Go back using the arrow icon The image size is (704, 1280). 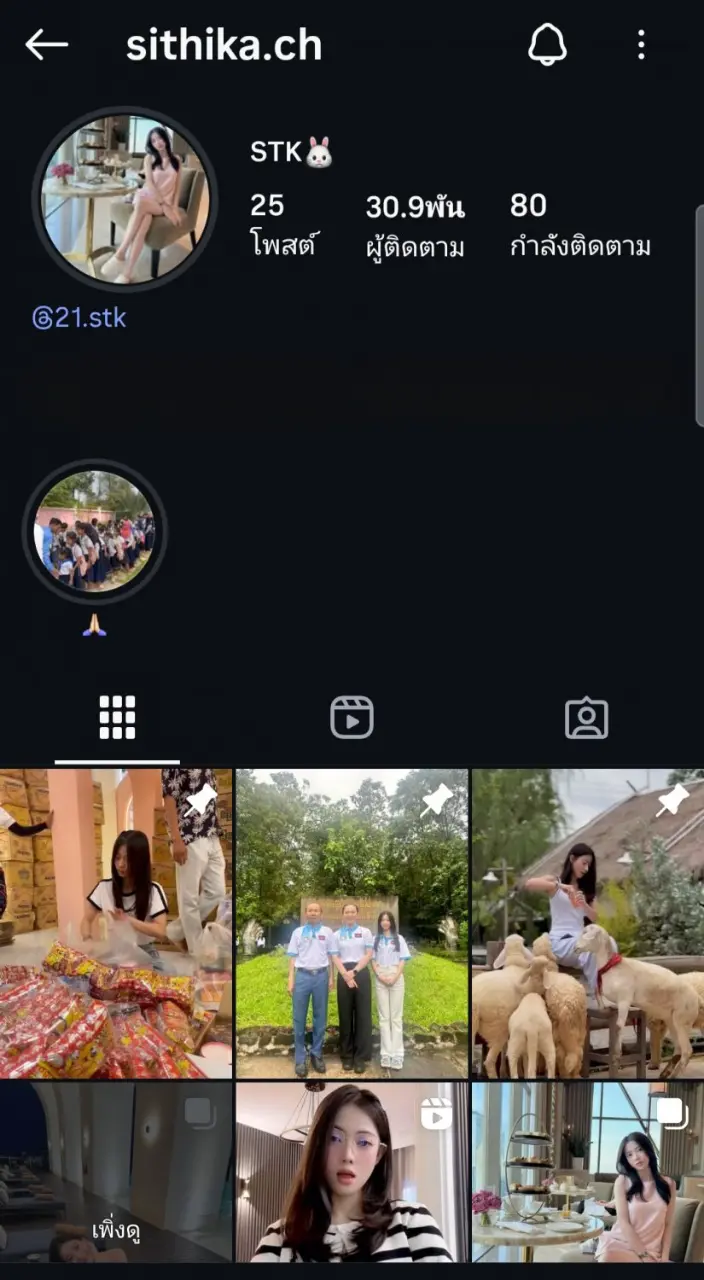46,45
